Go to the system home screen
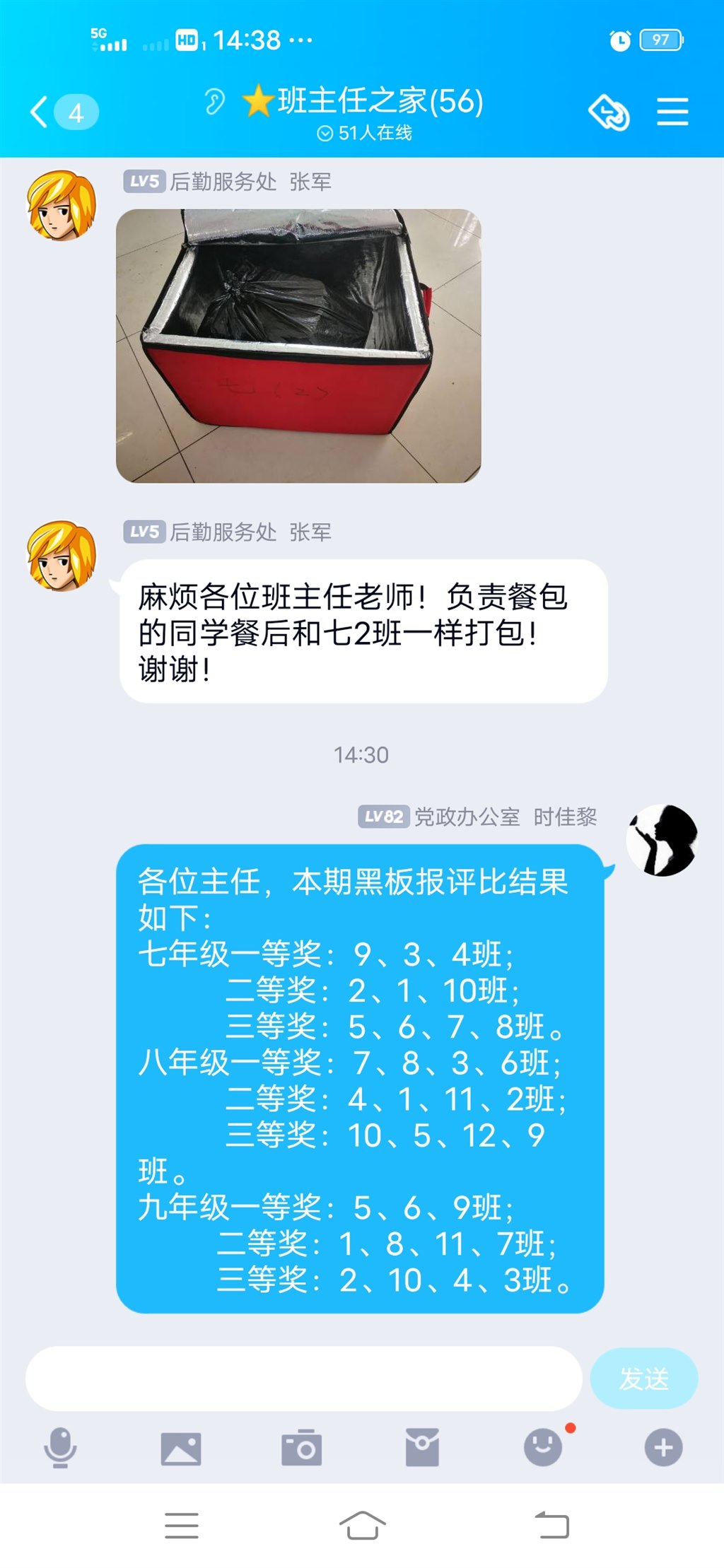This screenshot has height=1568, width=724. click(x=362, y=1526)
